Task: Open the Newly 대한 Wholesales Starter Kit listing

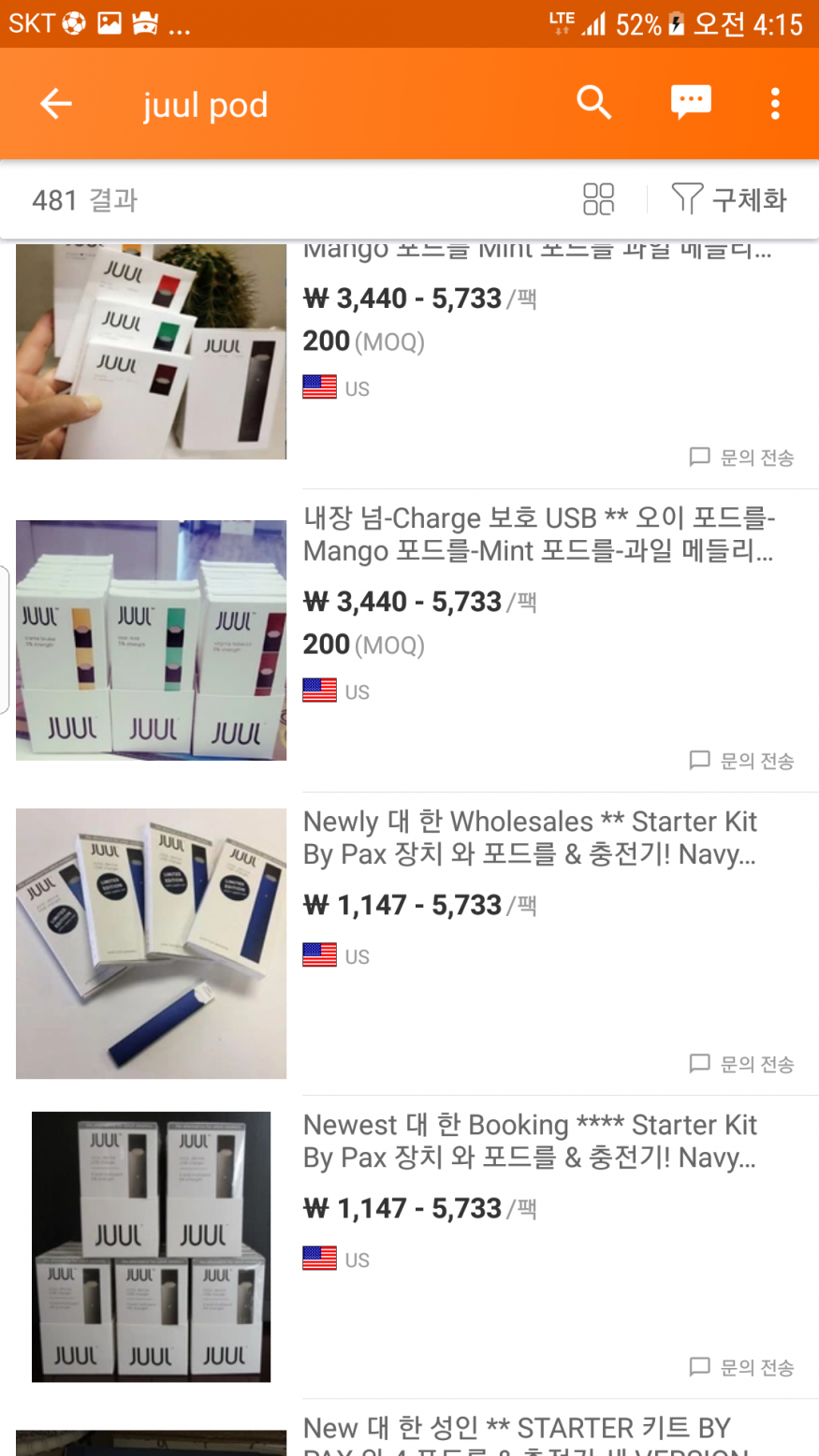Action: tap(530, 837)
